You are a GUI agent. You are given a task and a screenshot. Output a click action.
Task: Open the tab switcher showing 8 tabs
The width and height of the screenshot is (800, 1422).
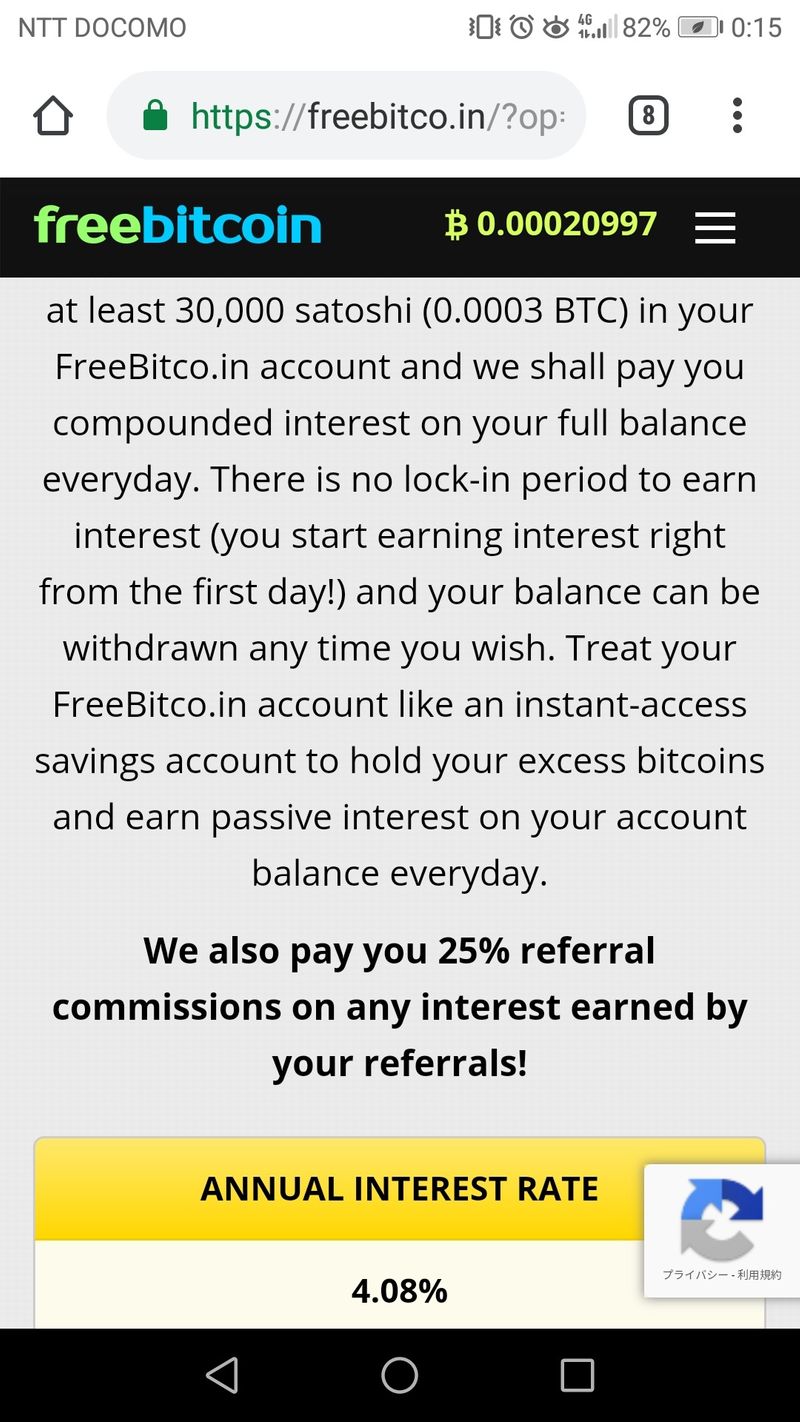pos(648,116)
